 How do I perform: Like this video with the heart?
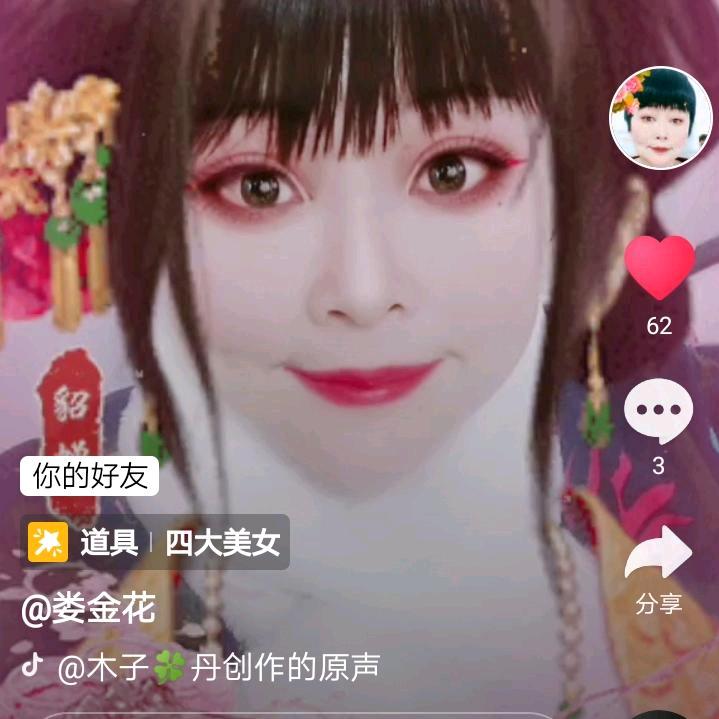[659, 267]
